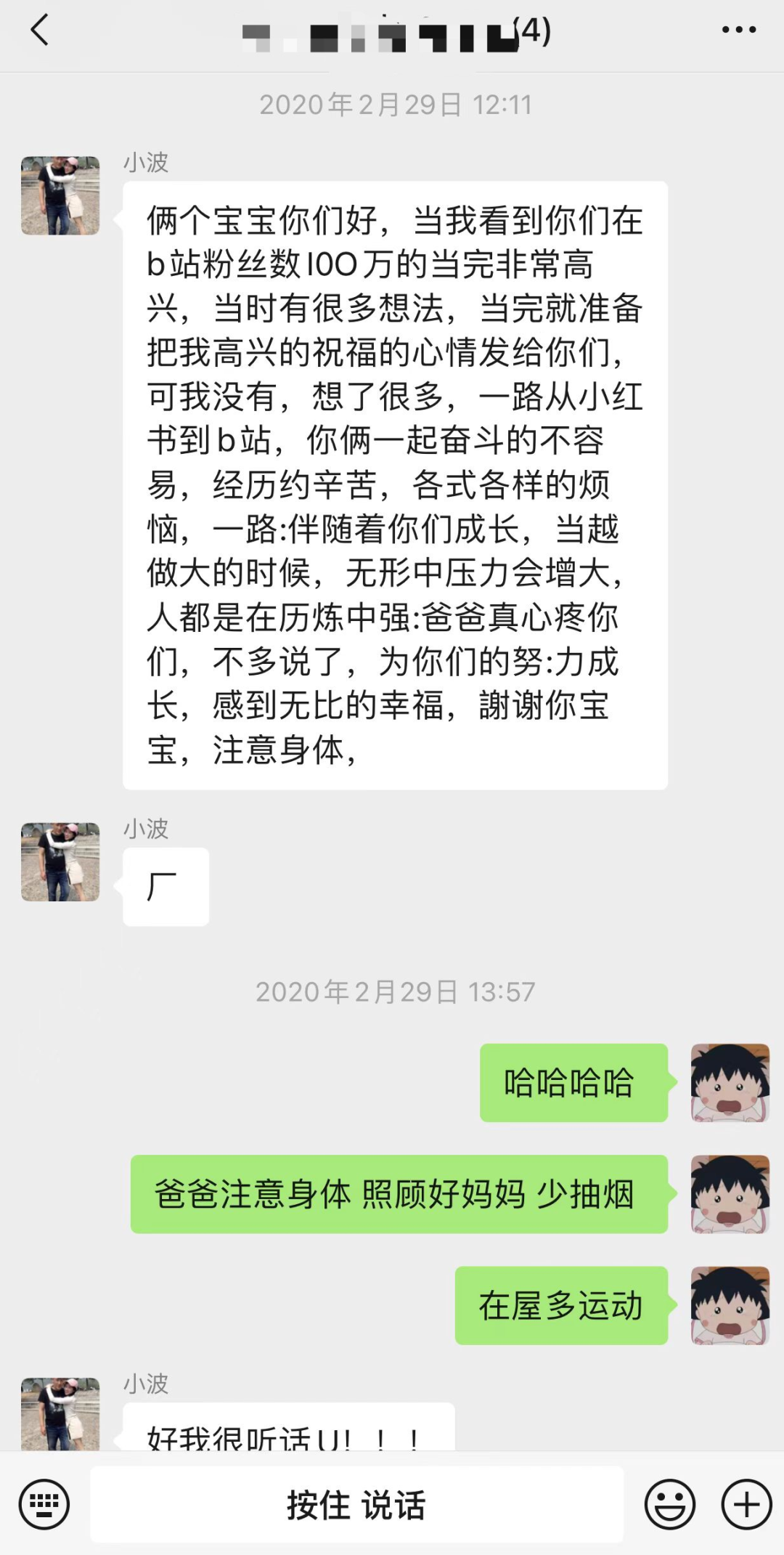This screenshot has width=784, height=1555.
Task: Open 小波's avatar beside the long message
Action: pyautogui.click(x=60, y=195)
